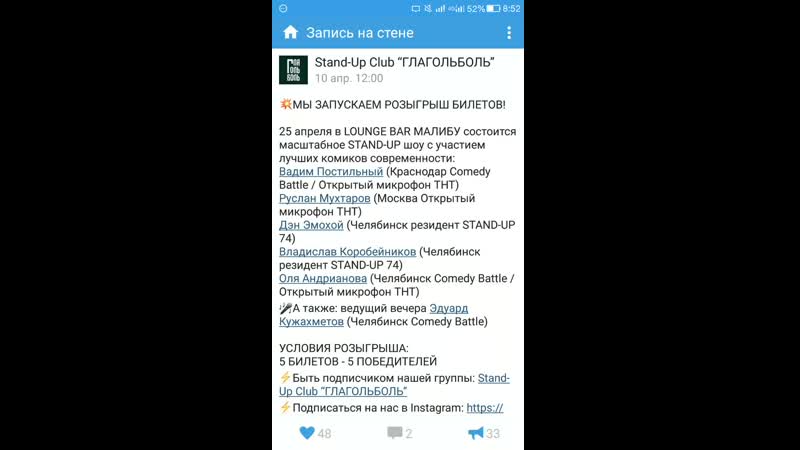
Task: Open the Instagram https link
Action: pyautogui.click(x=484, y=408)
